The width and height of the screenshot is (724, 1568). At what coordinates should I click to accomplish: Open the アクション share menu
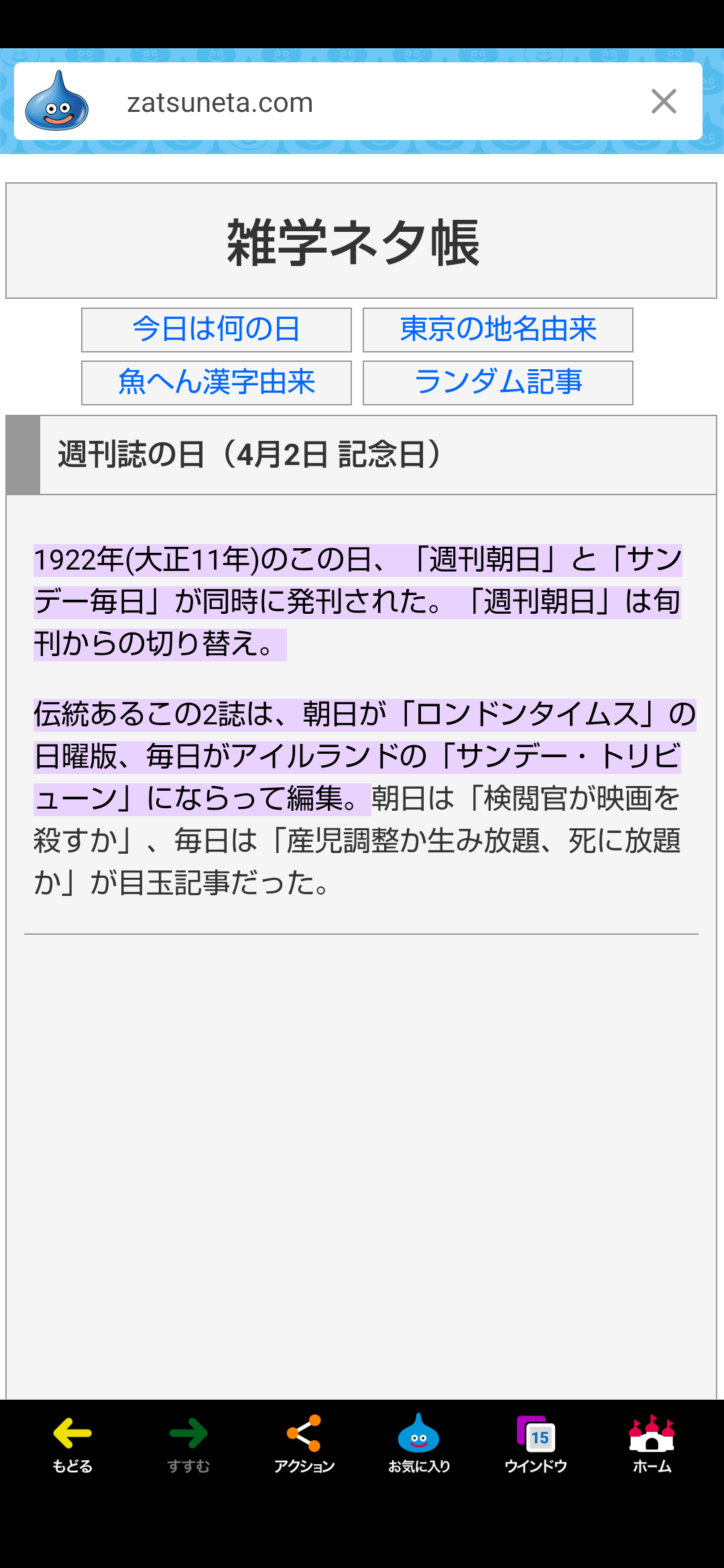pyautogui.click(x=304, y=1444)
